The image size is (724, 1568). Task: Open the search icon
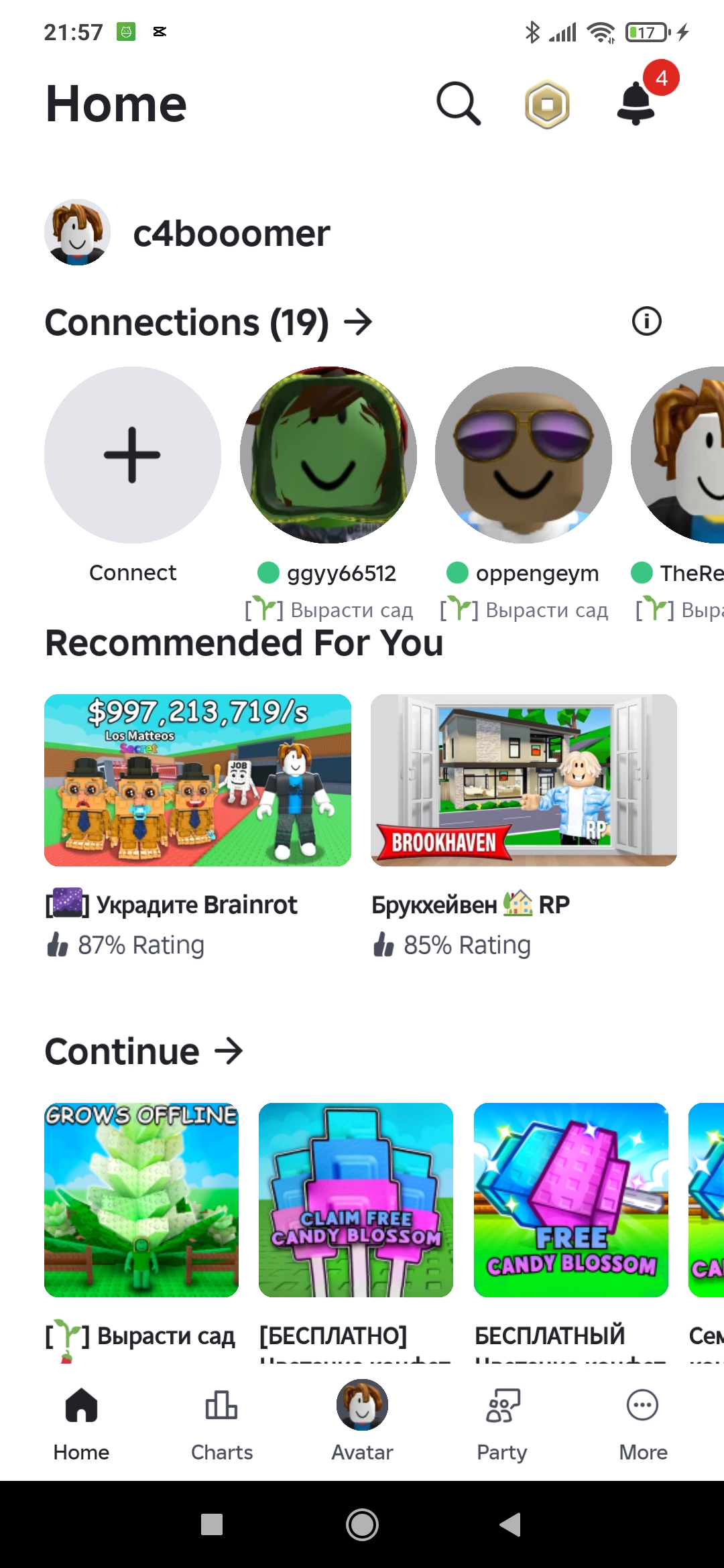459,104
